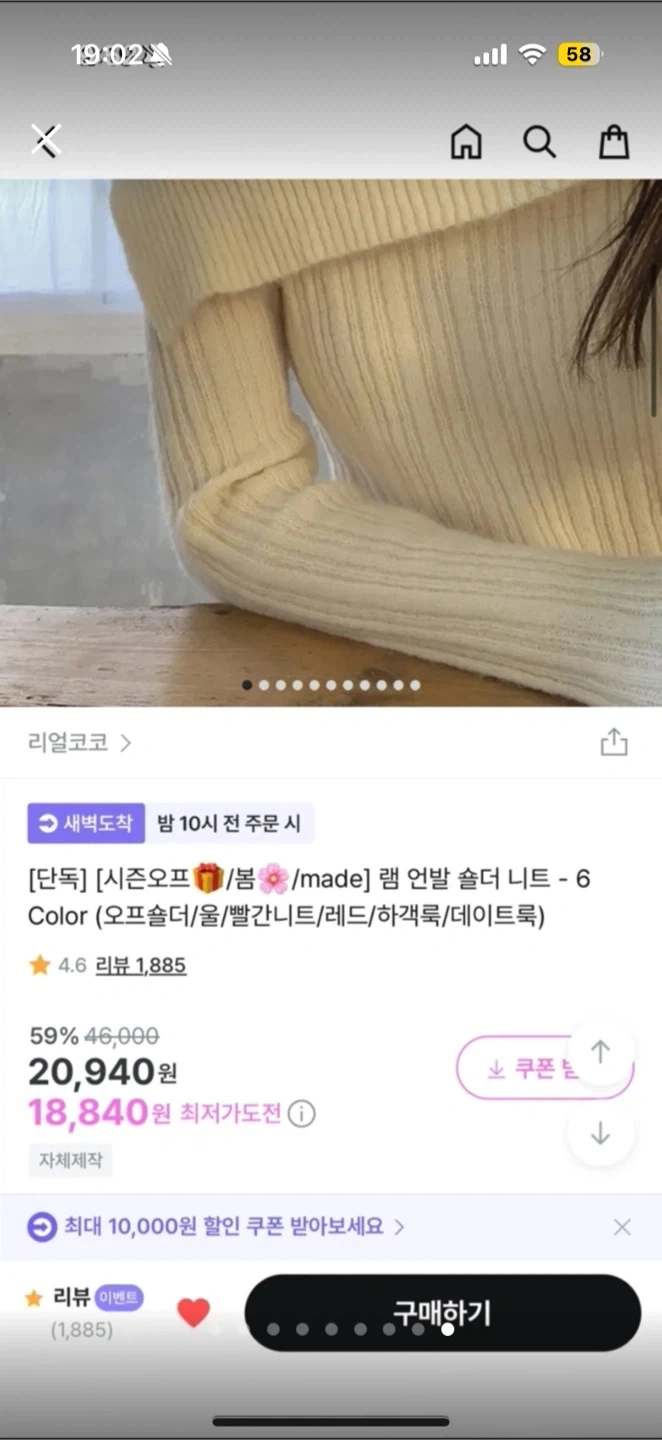Open the 최대 10,000원 할인 쿠폰 banner
The height and width of the screenshot is (1440, 662).
pyautogui.click(x=230, y=1226)
